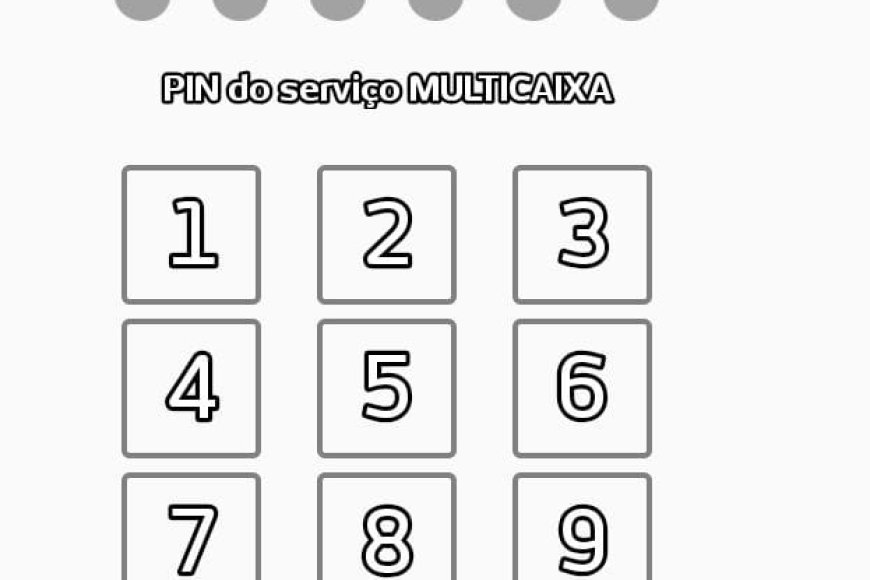Enter the number 5
The height and width of the screenshot is (580, 870).
(x=387, y=388)
